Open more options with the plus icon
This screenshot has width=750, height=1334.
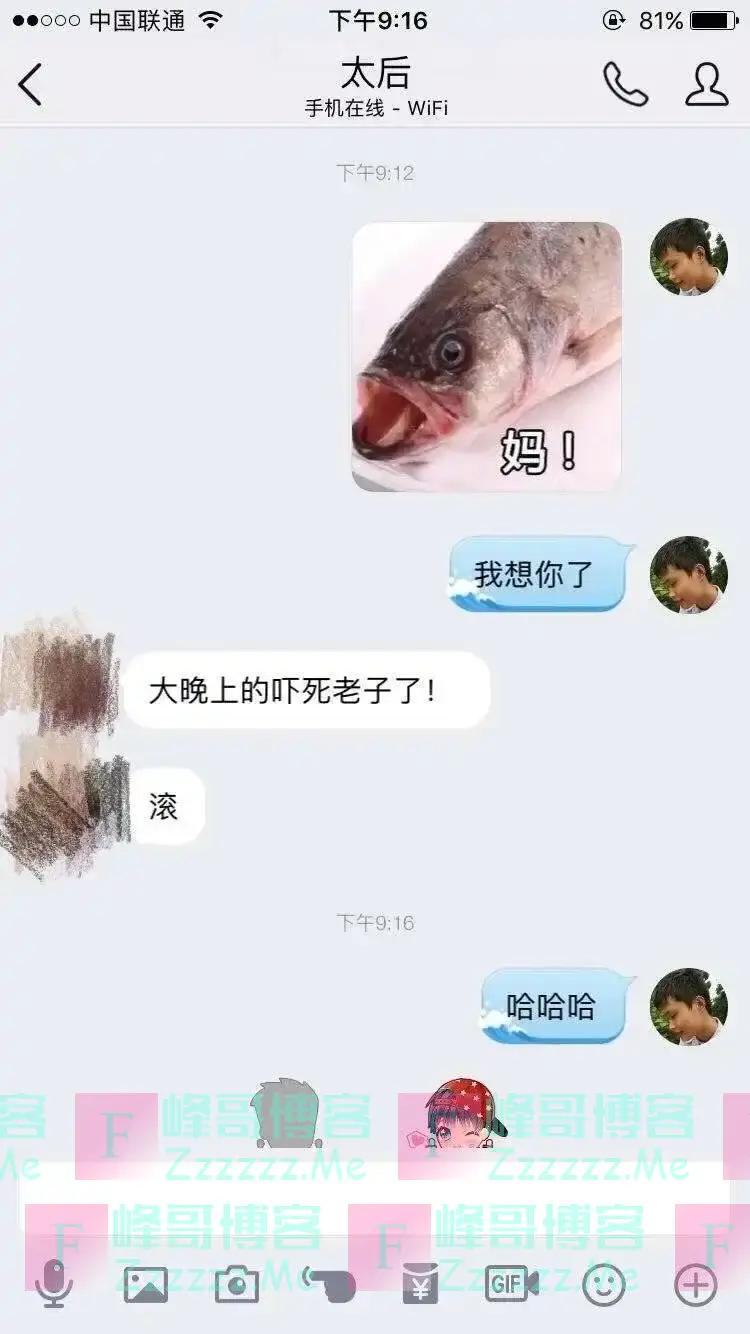click(x=695, y=1284)
